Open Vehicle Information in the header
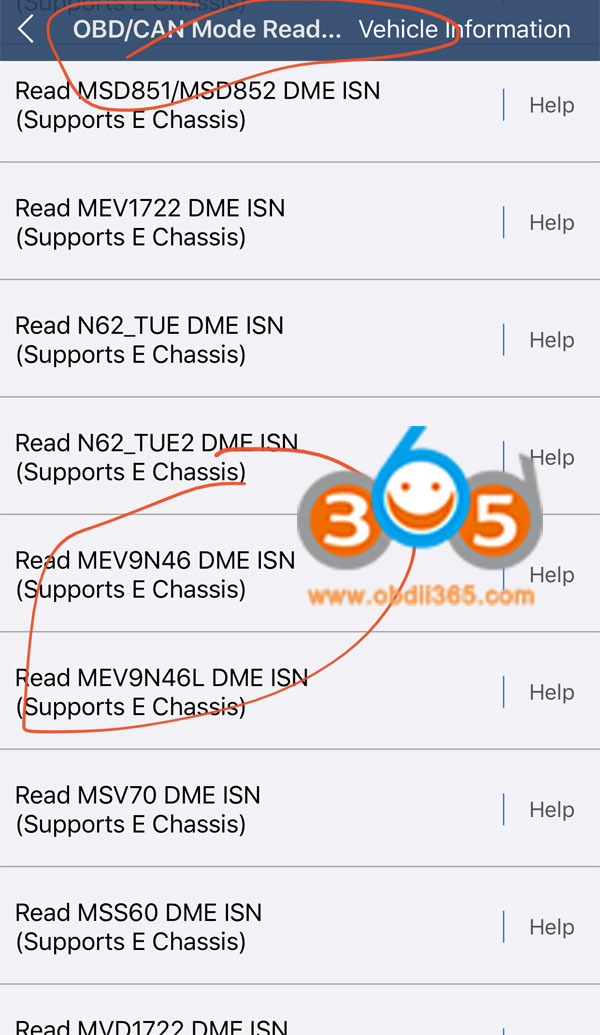Screen dimensions: 600x1035 [x=465, y=29]
